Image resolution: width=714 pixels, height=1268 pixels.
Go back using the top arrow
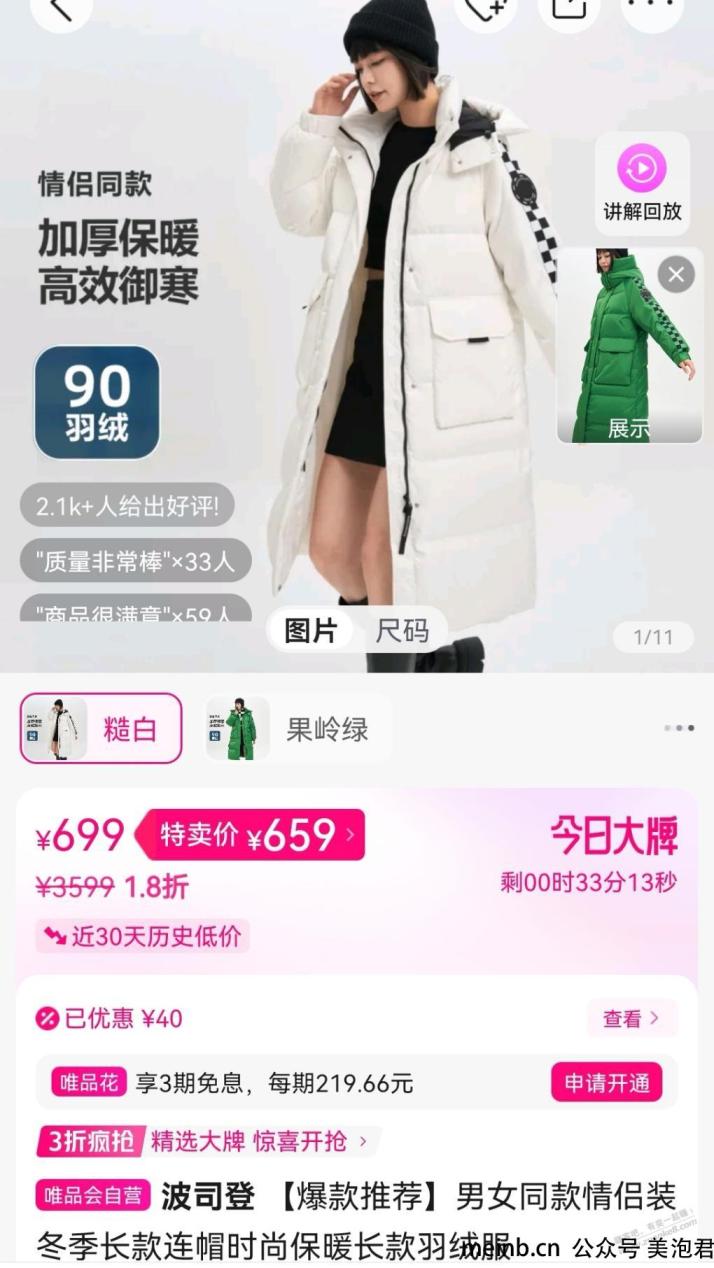tap(61, 8)
